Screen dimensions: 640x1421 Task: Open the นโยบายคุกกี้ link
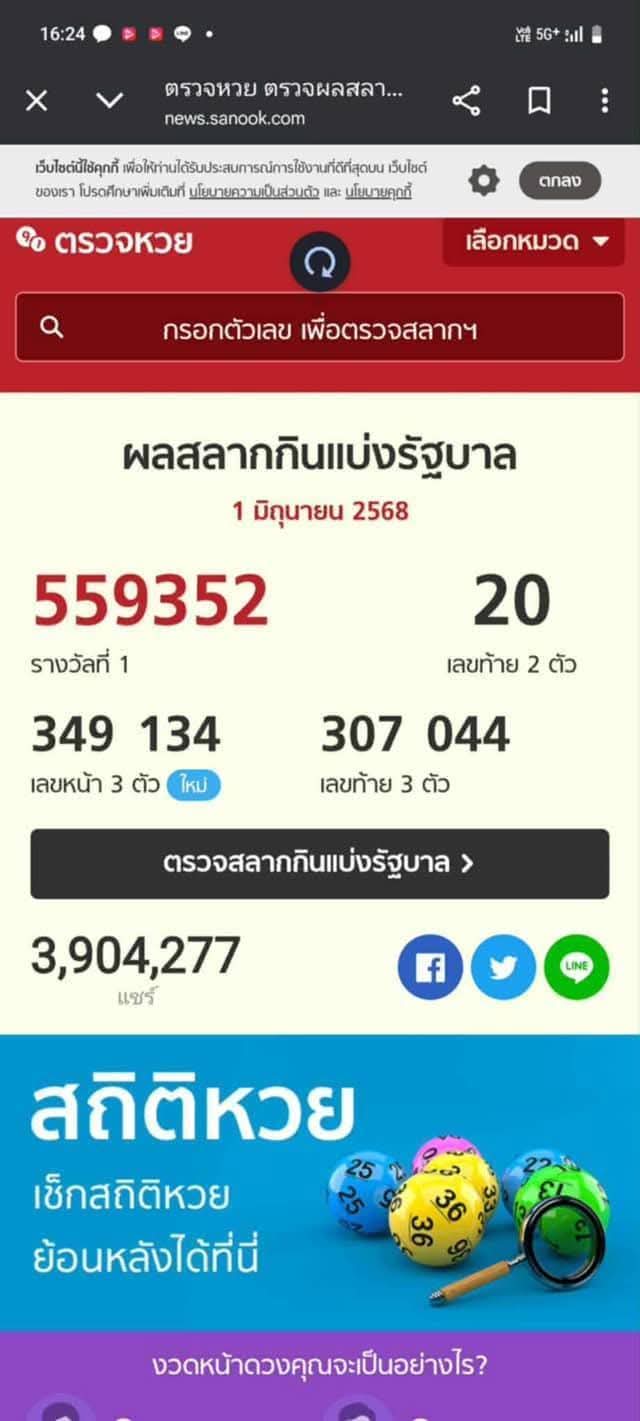(378, 192)
